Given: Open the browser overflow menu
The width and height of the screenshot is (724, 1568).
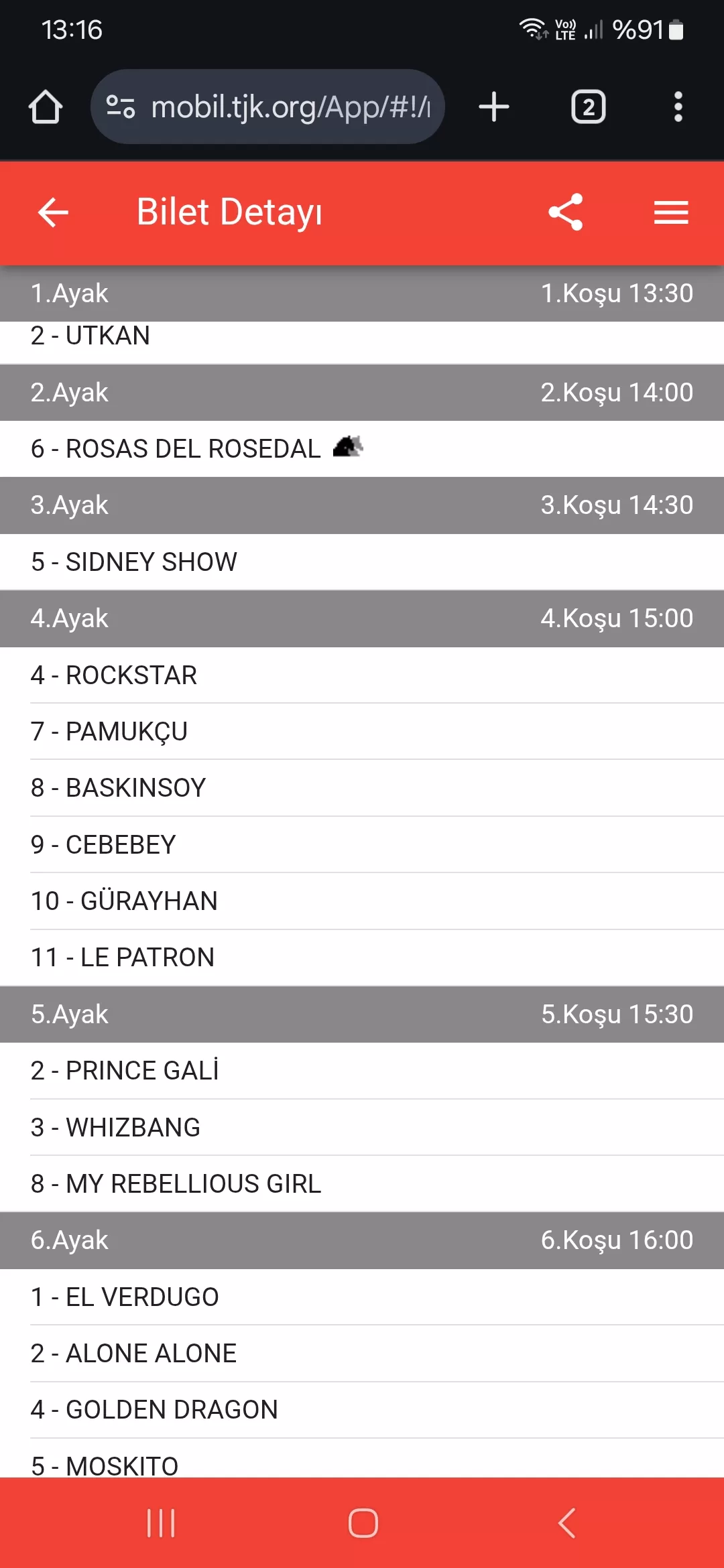Looking at the screenshot, I should (678, 107).
